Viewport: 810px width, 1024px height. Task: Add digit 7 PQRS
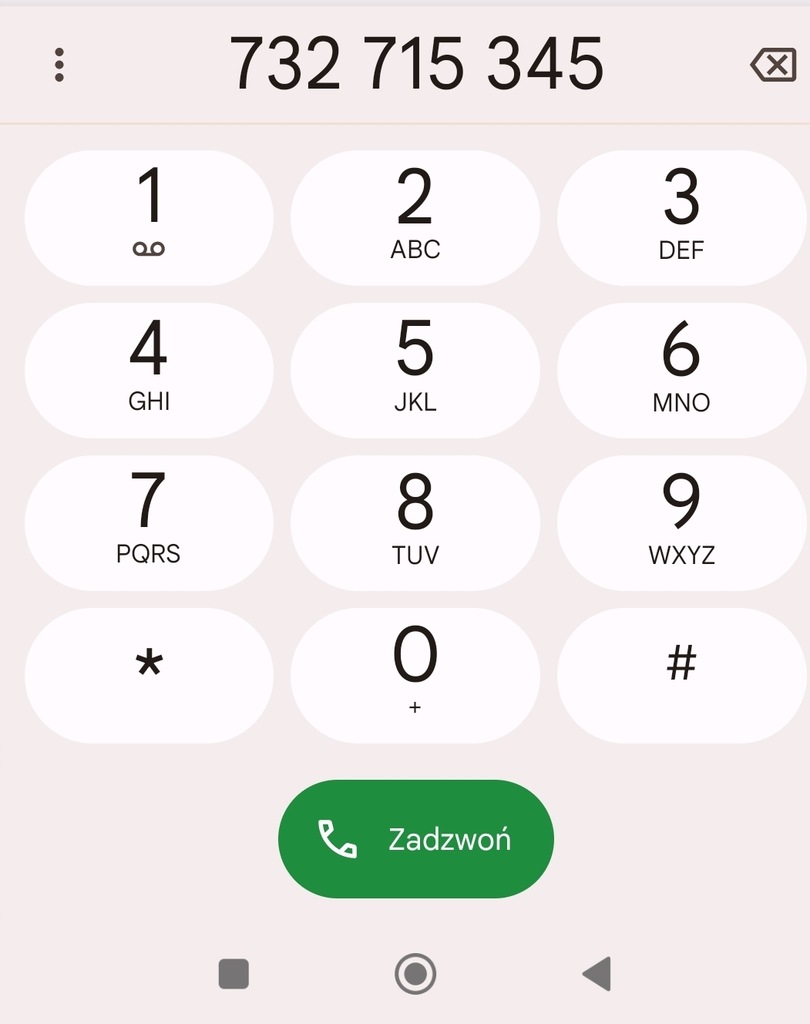[x=149, y=523]
